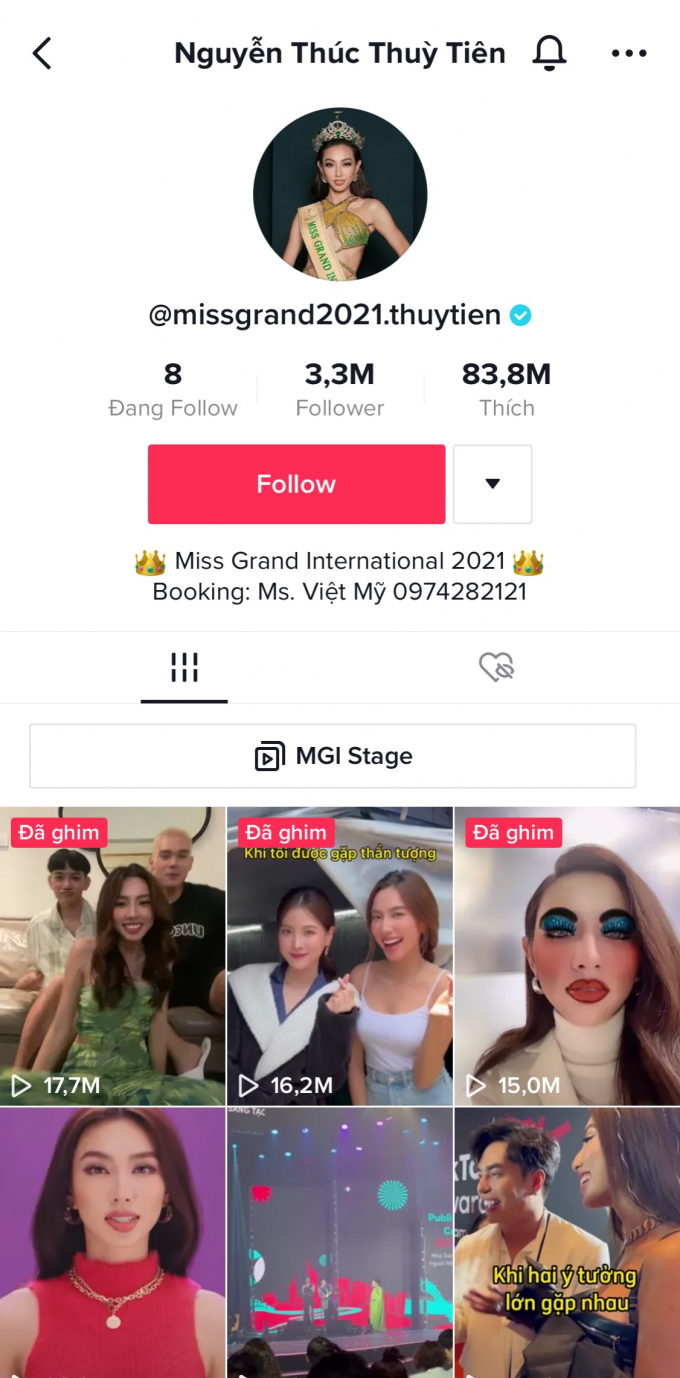Image resolution: width=680 pixels, height=1378 pixels.
Task: Expand the suggested accounts dropdown arrow
Action: point(492,484)
